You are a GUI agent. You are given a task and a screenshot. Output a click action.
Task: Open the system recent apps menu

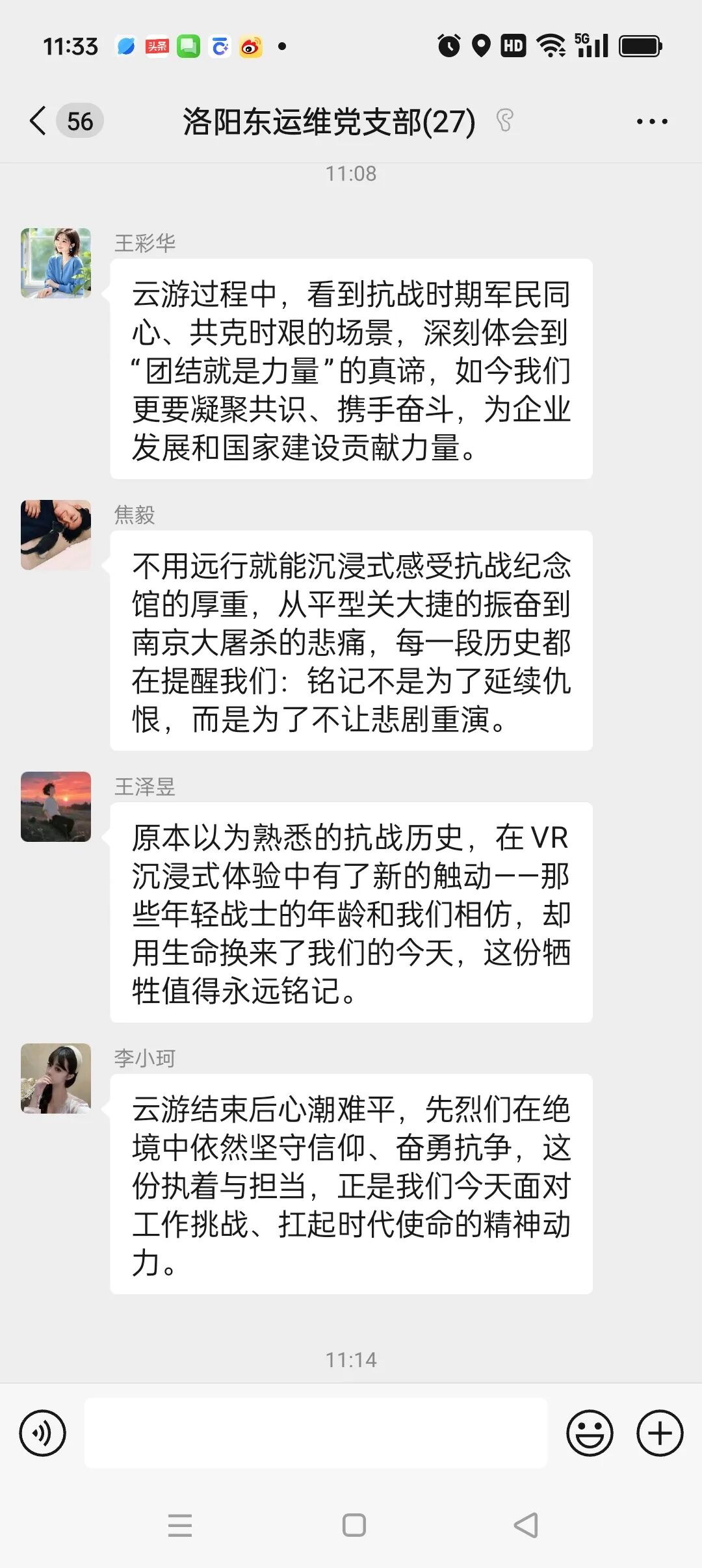point(179,1525)
